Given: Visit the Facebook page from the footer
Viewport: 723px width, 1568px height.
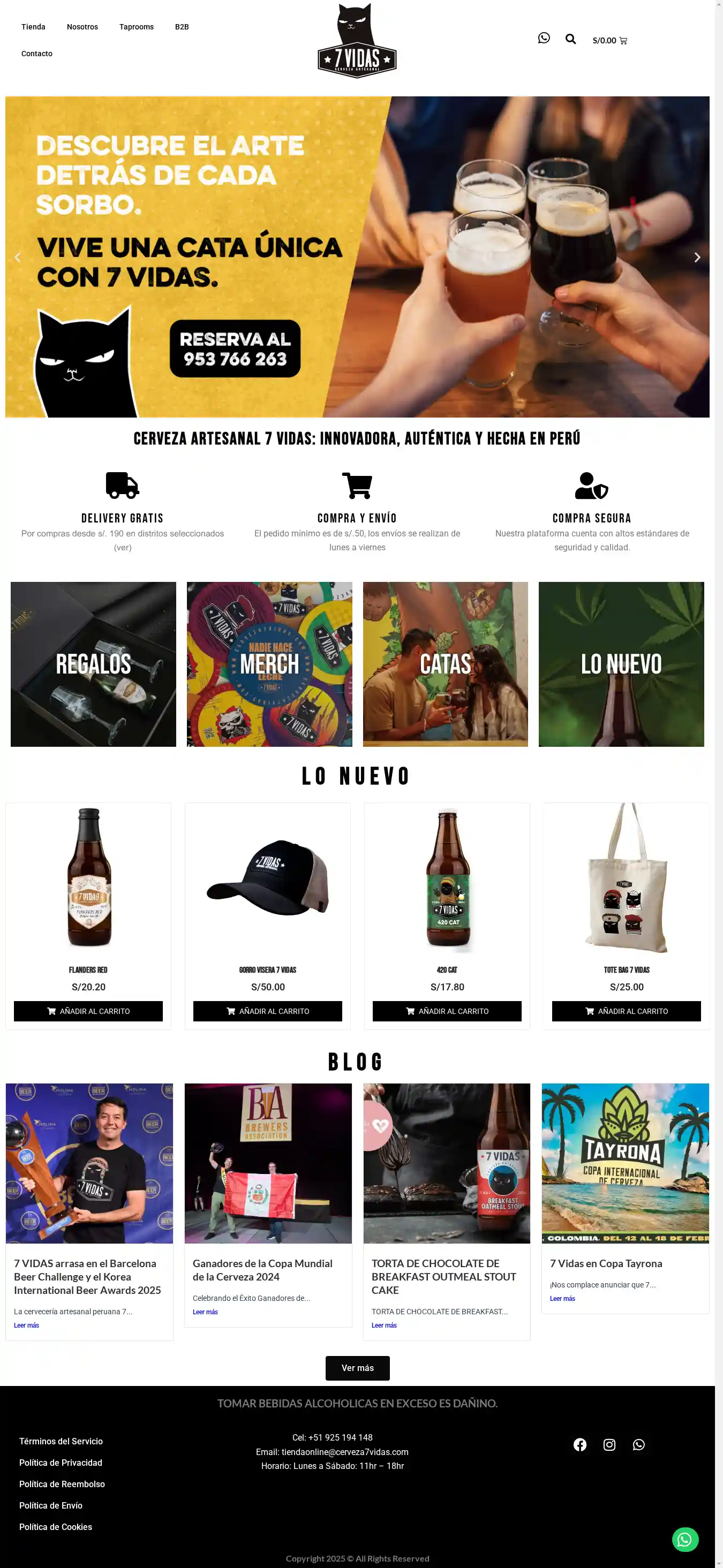Looking at the screenshot, I should pos(579,1444).
